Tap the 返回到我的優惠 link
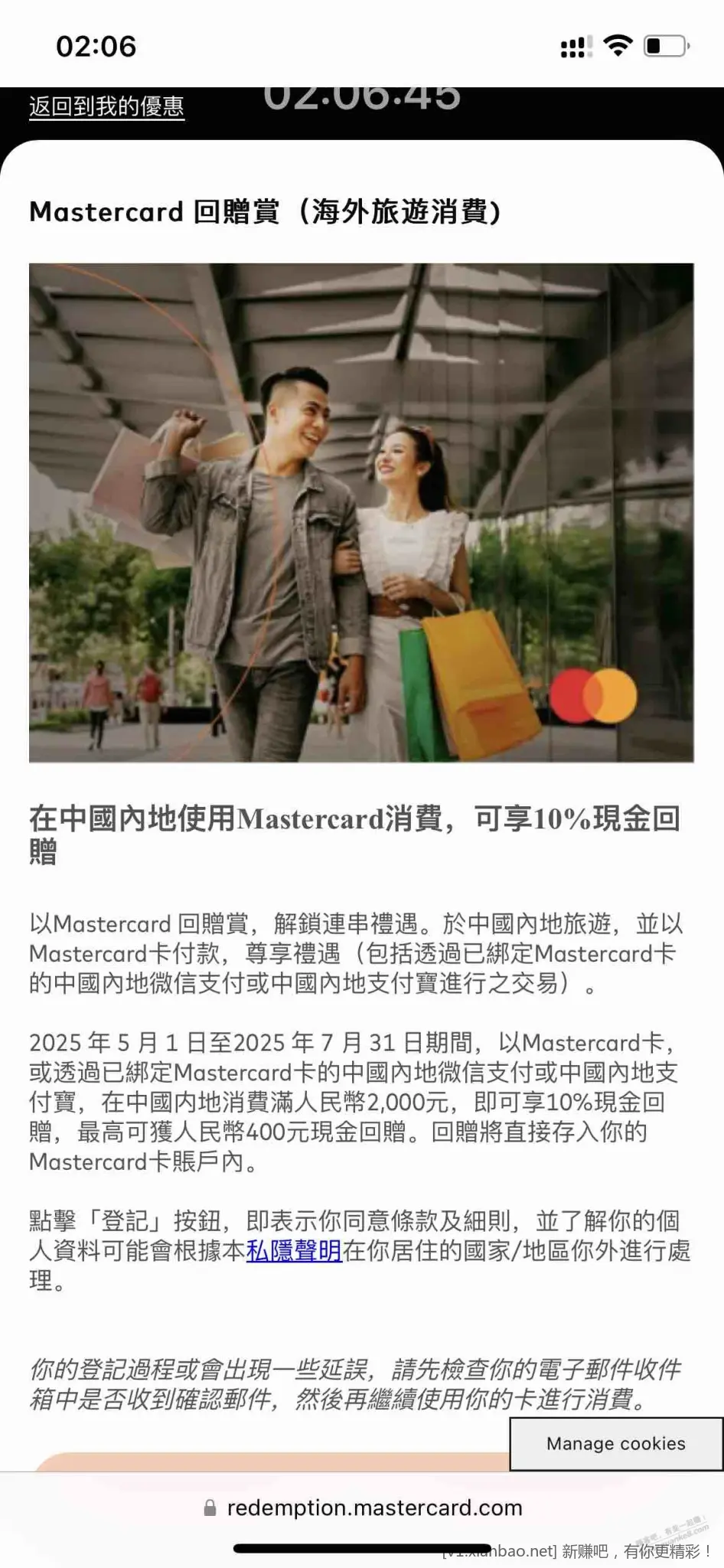Screen dimensions: 724x1568 pyautogui.click(x=106, y=106)
